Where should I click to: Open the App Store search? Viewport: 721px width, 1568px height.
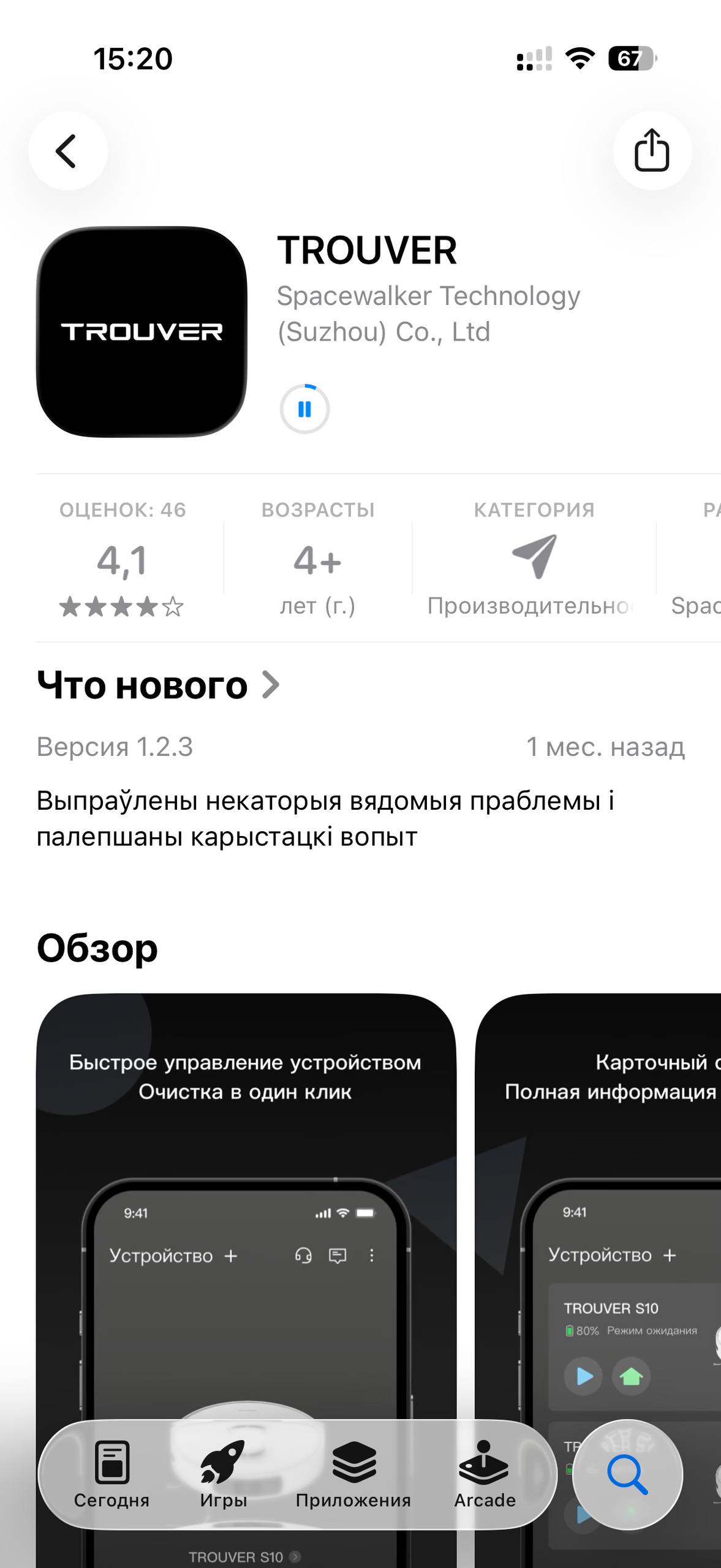coord(627,1475)
